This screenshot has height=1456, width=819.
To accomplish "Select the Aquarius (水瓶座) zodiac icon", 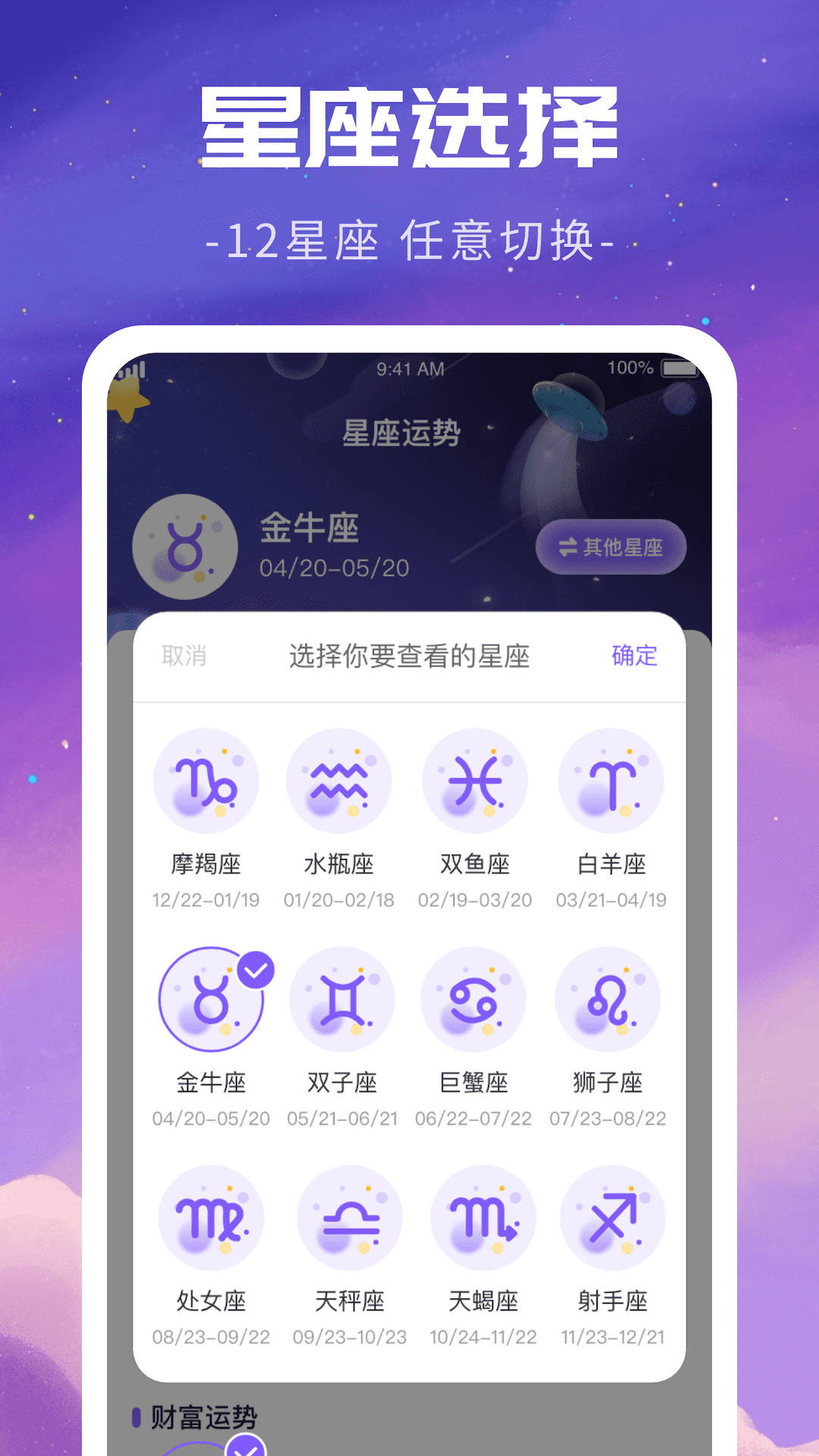I will (x=340, y=780).
